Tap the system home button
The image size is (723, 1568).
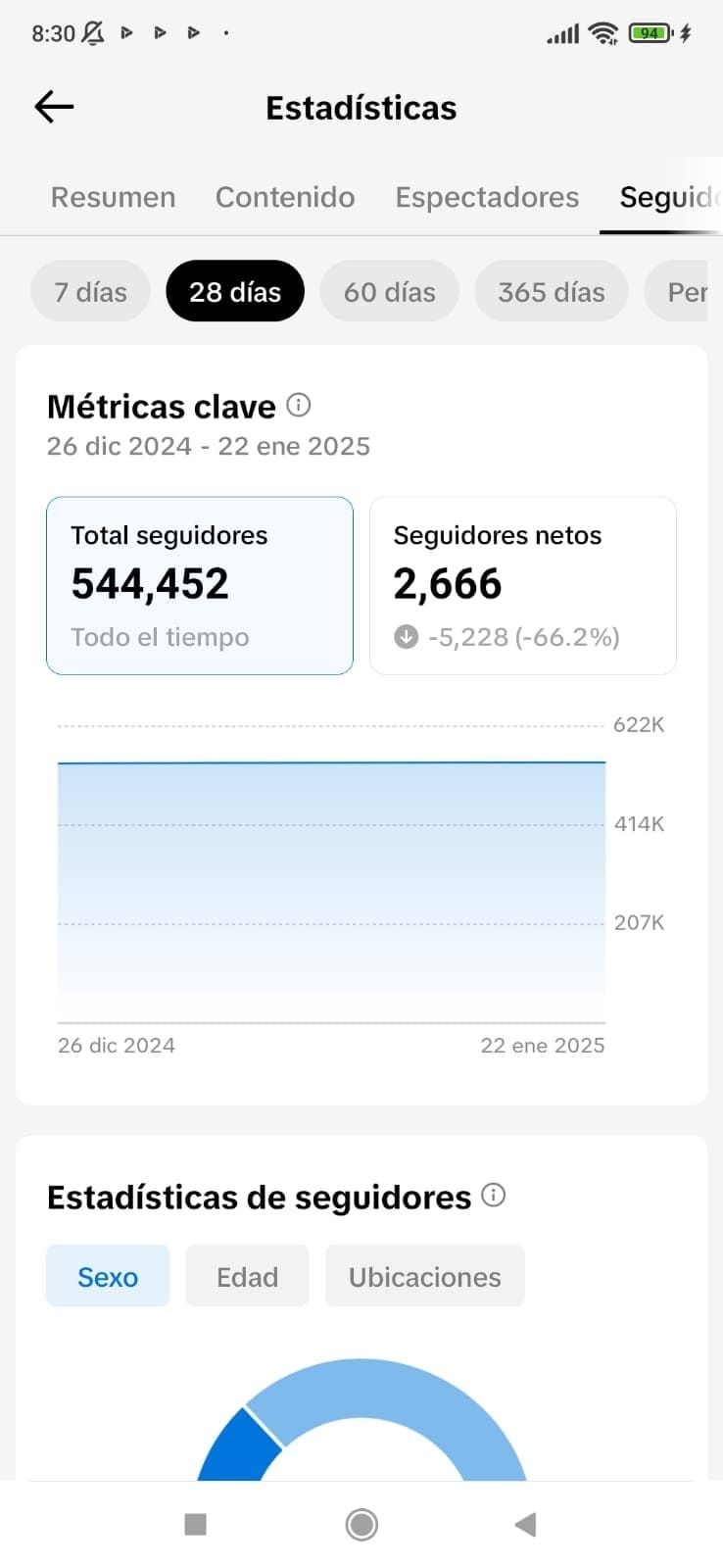(361, 1525)
